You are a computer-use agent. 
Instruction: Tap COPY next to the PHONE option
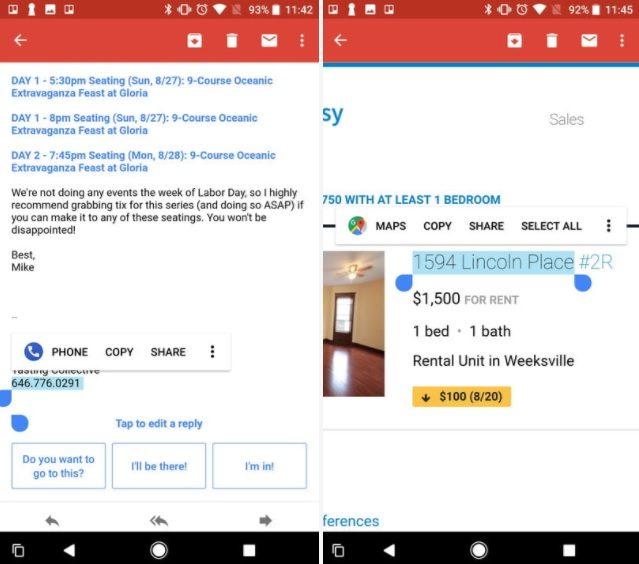pos(119,352)
